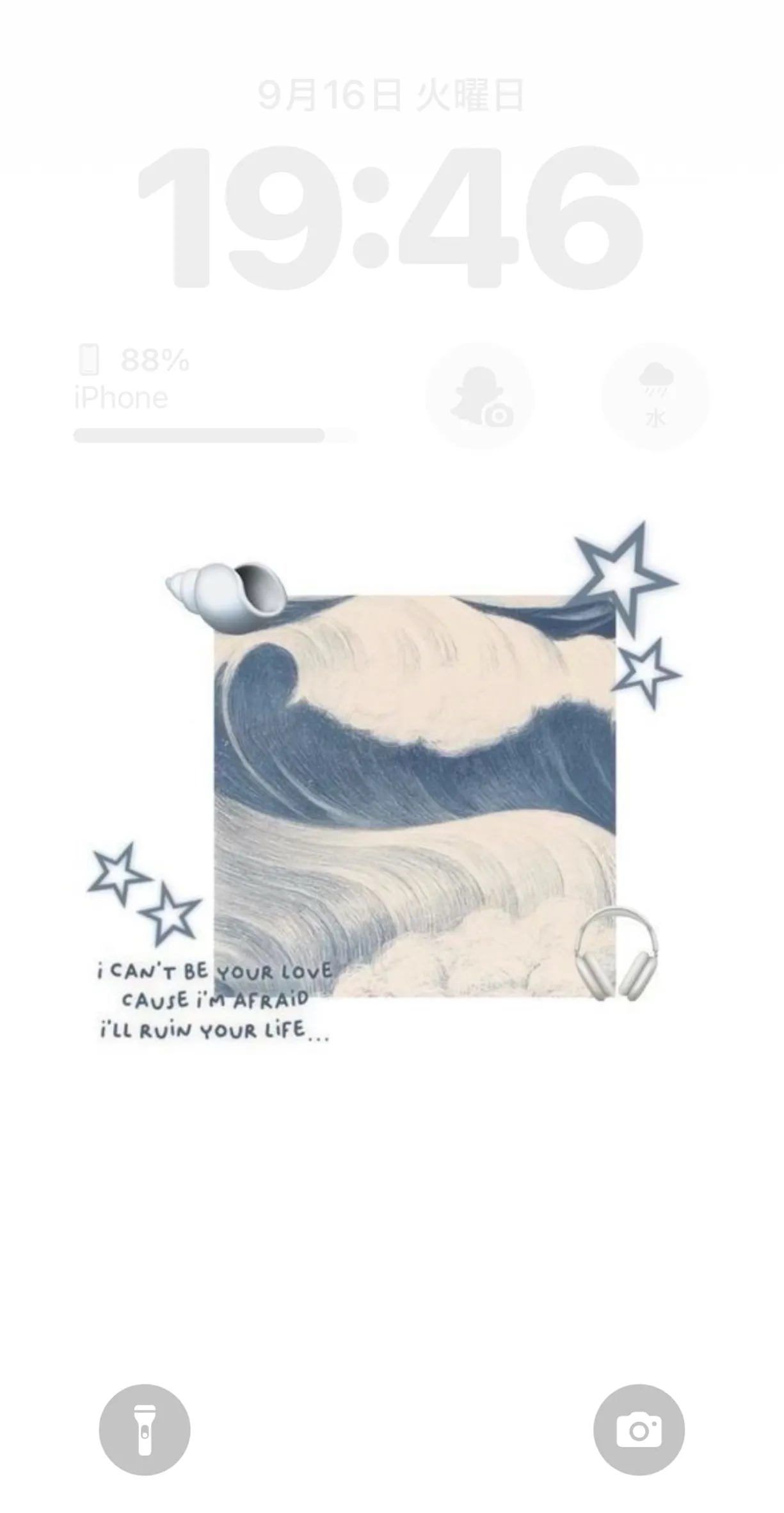Image resolution: width=784 pixels, height=1513 pixels.
Task: Turn on the flashlight
Action: (x=145, y=1429)
